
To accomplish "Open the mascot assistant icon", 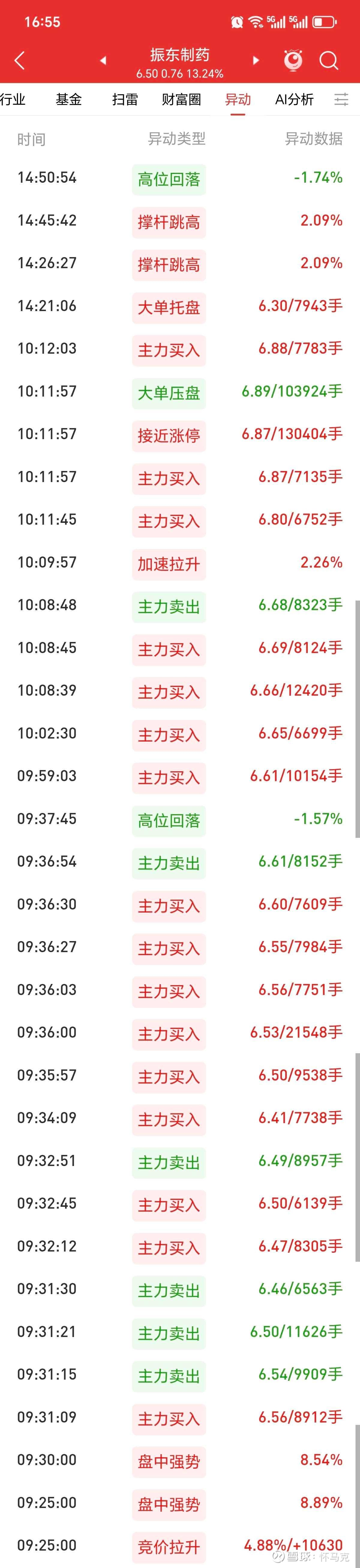I will pyautogui.click(x=293, y=60).
